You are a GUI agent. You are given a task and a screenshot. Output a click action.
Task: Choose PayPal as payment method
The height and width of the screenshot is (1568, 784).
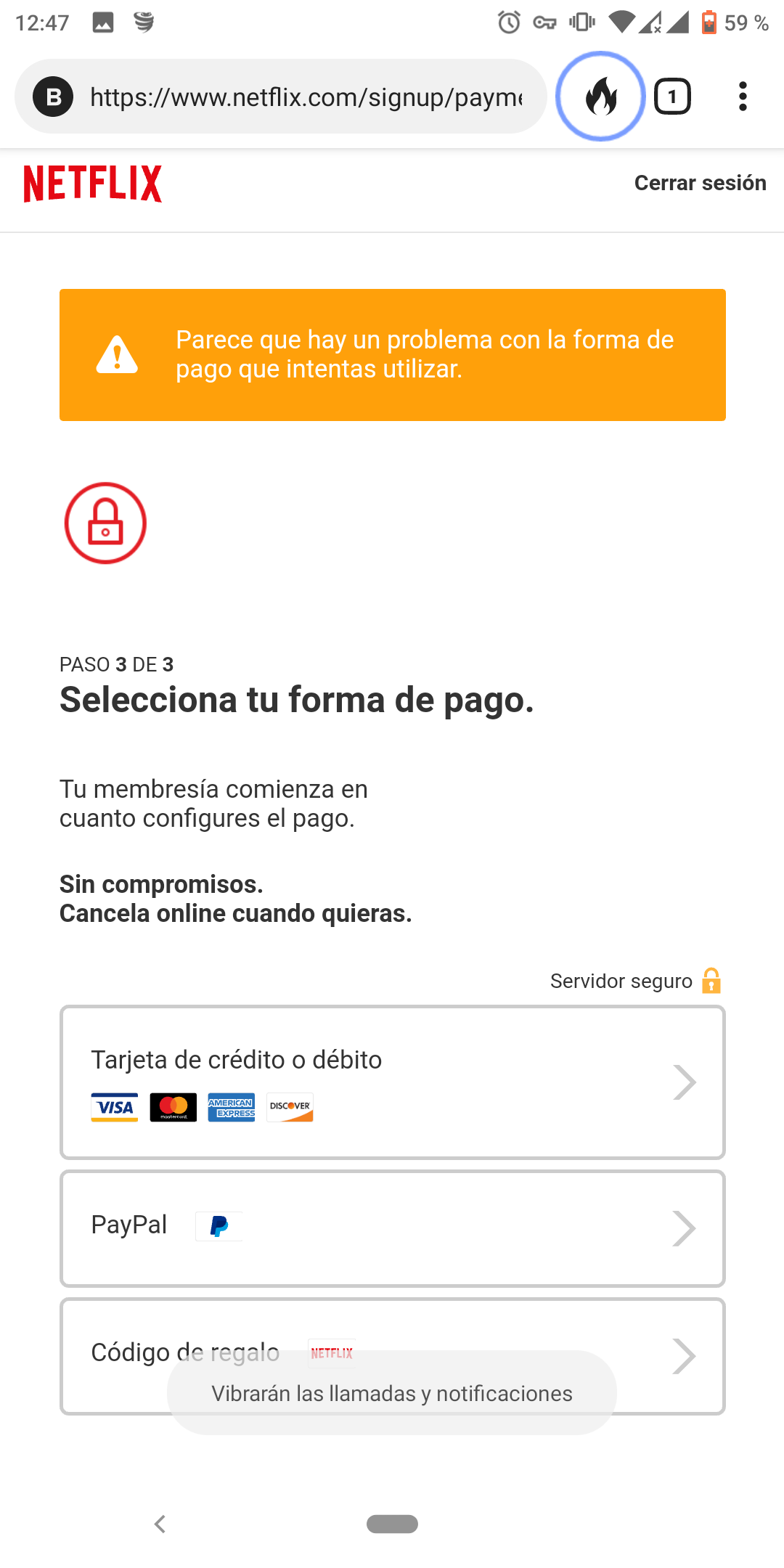392,1228
